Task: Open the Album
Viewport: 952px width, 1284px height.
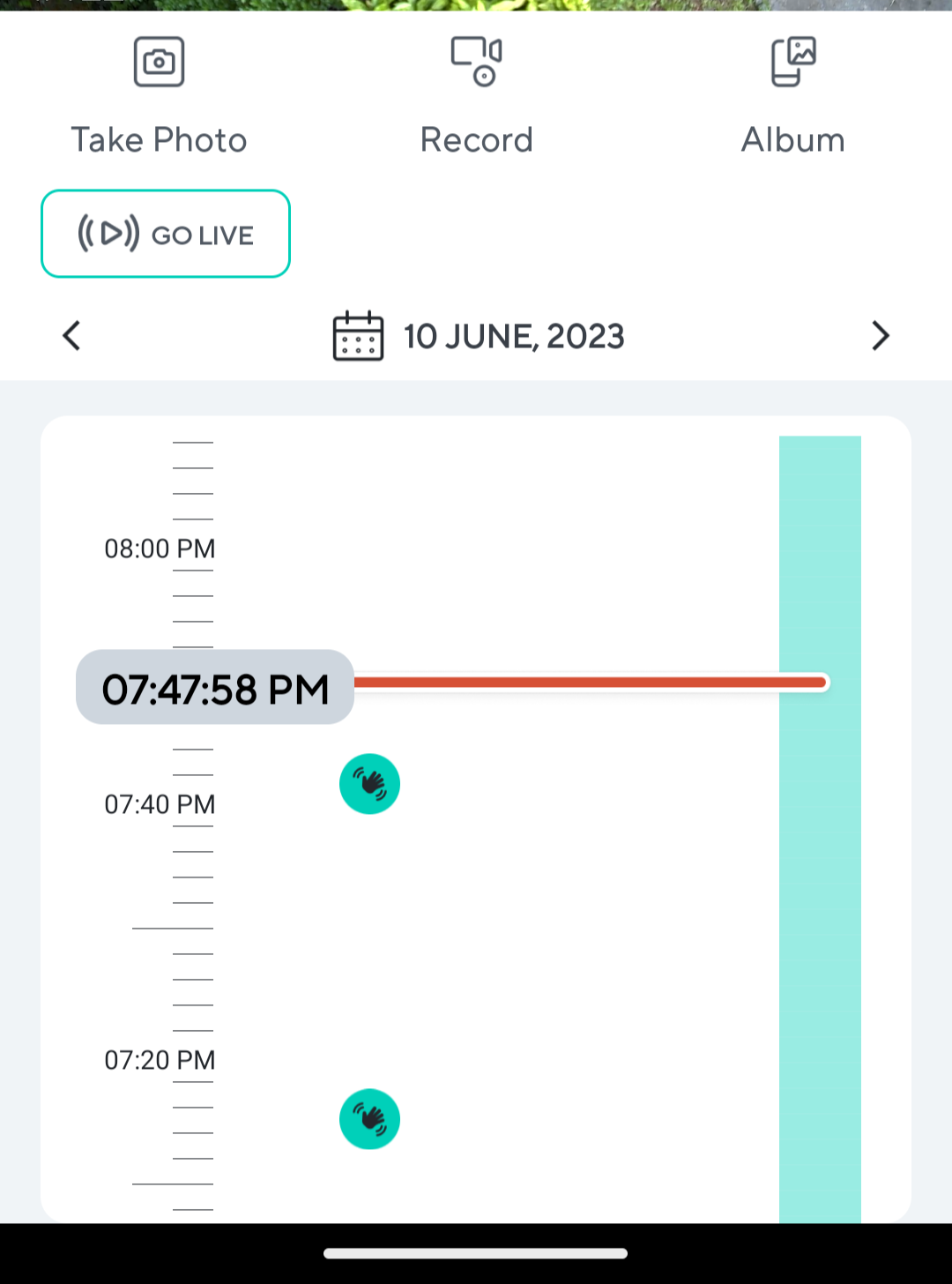Action: 792,94
